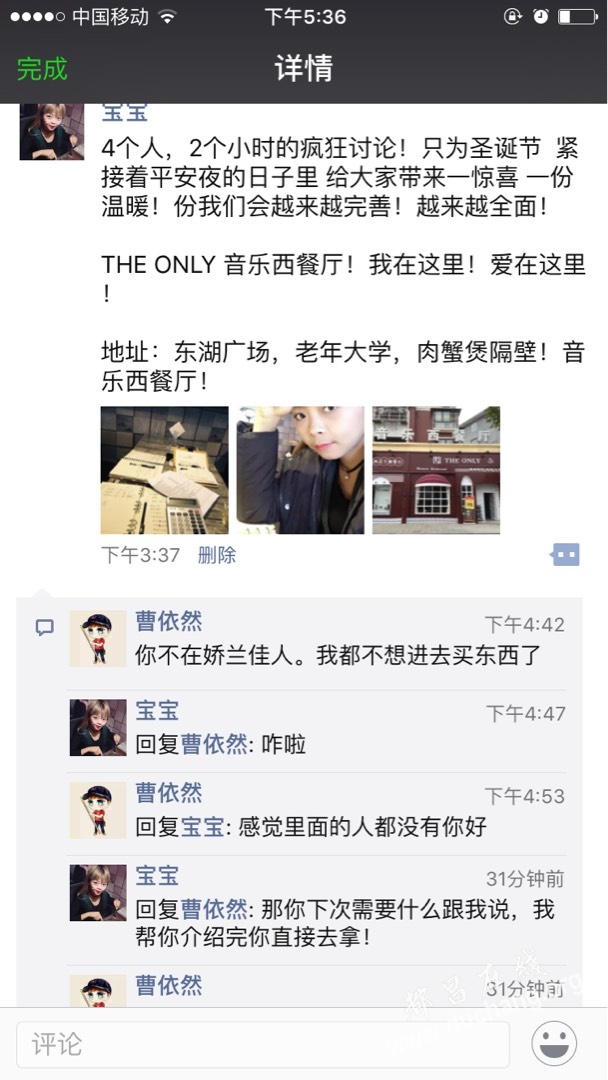This screenshot has width=608, height=1080.
Task: Tap the 评论 comment input field
Action: pyautogui.click(x=262, y=1045)
